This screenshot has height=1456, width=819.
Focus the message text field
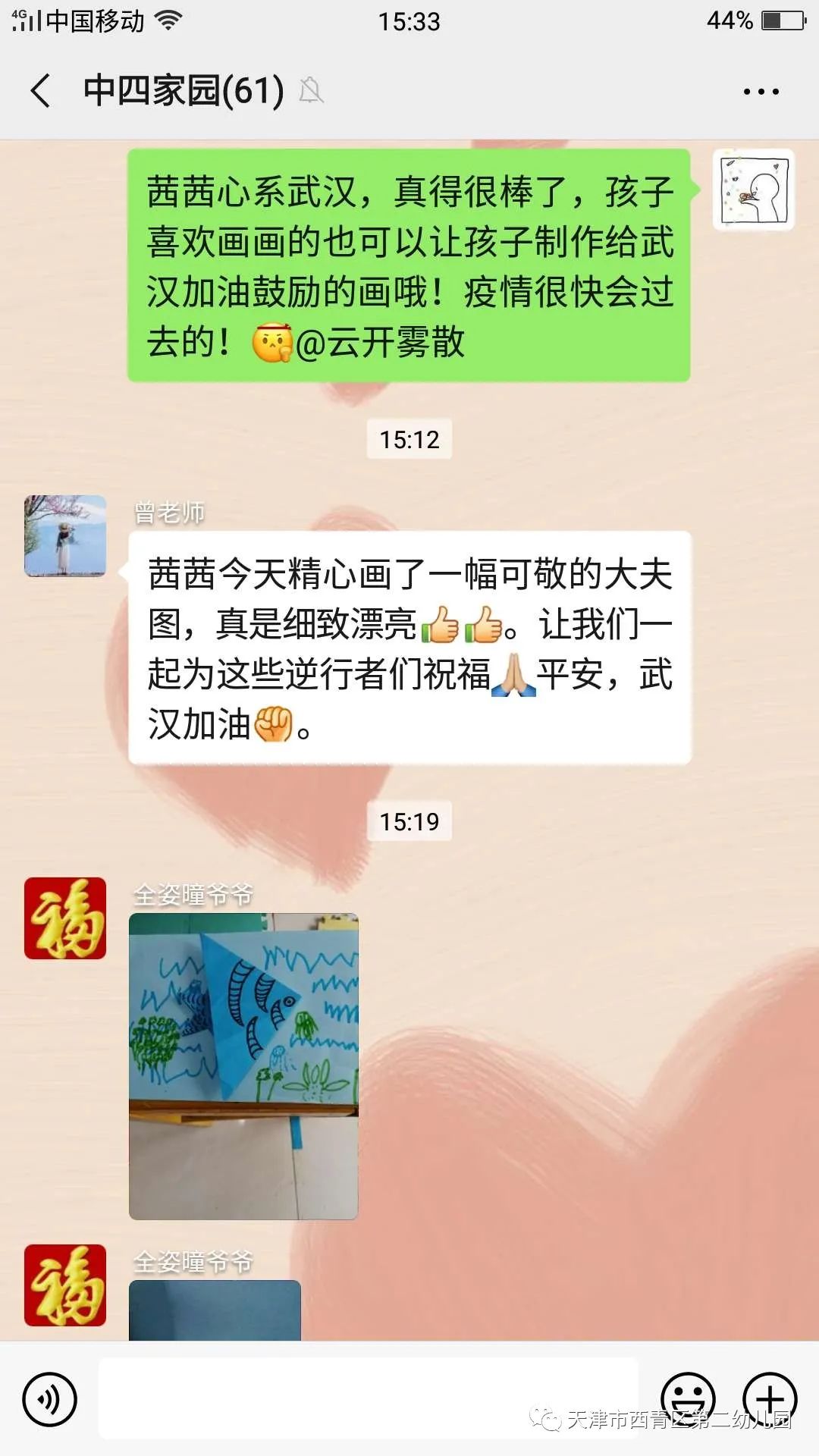369,1398
